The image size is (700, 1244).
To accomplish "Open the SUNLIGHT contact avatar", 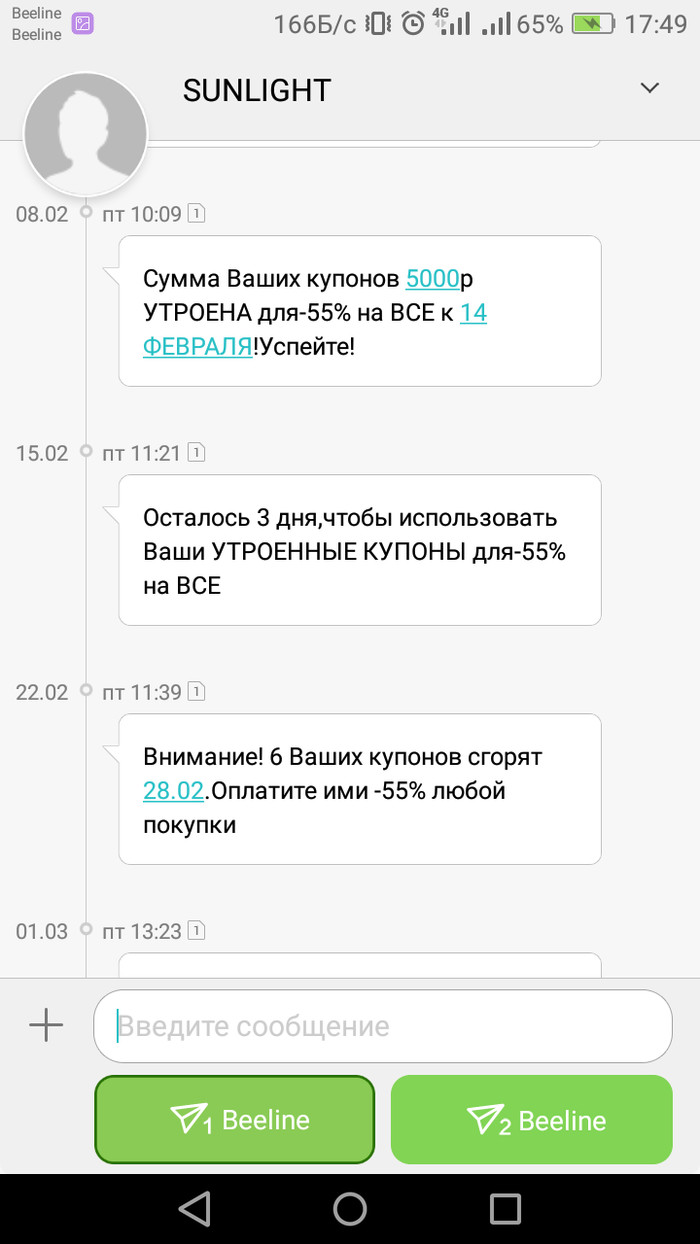I will (86, 134).
